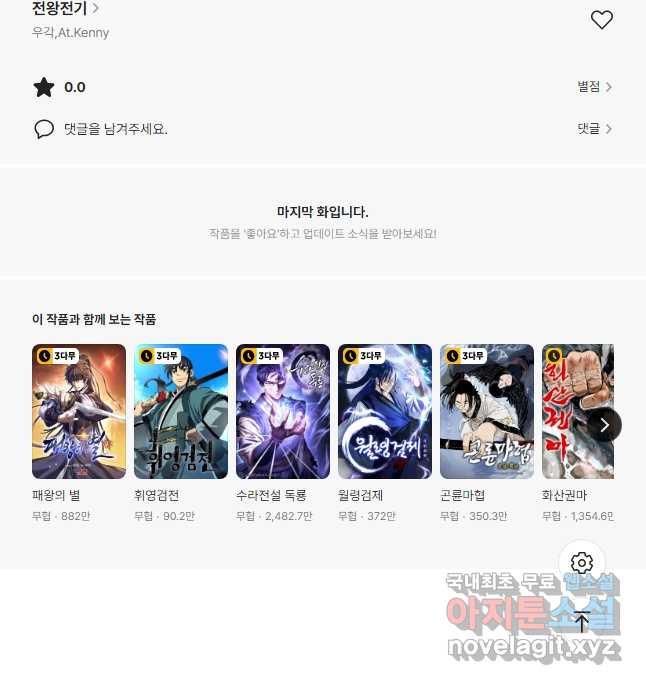Open the 패왕의 별 recommendation

coord(79,412)
